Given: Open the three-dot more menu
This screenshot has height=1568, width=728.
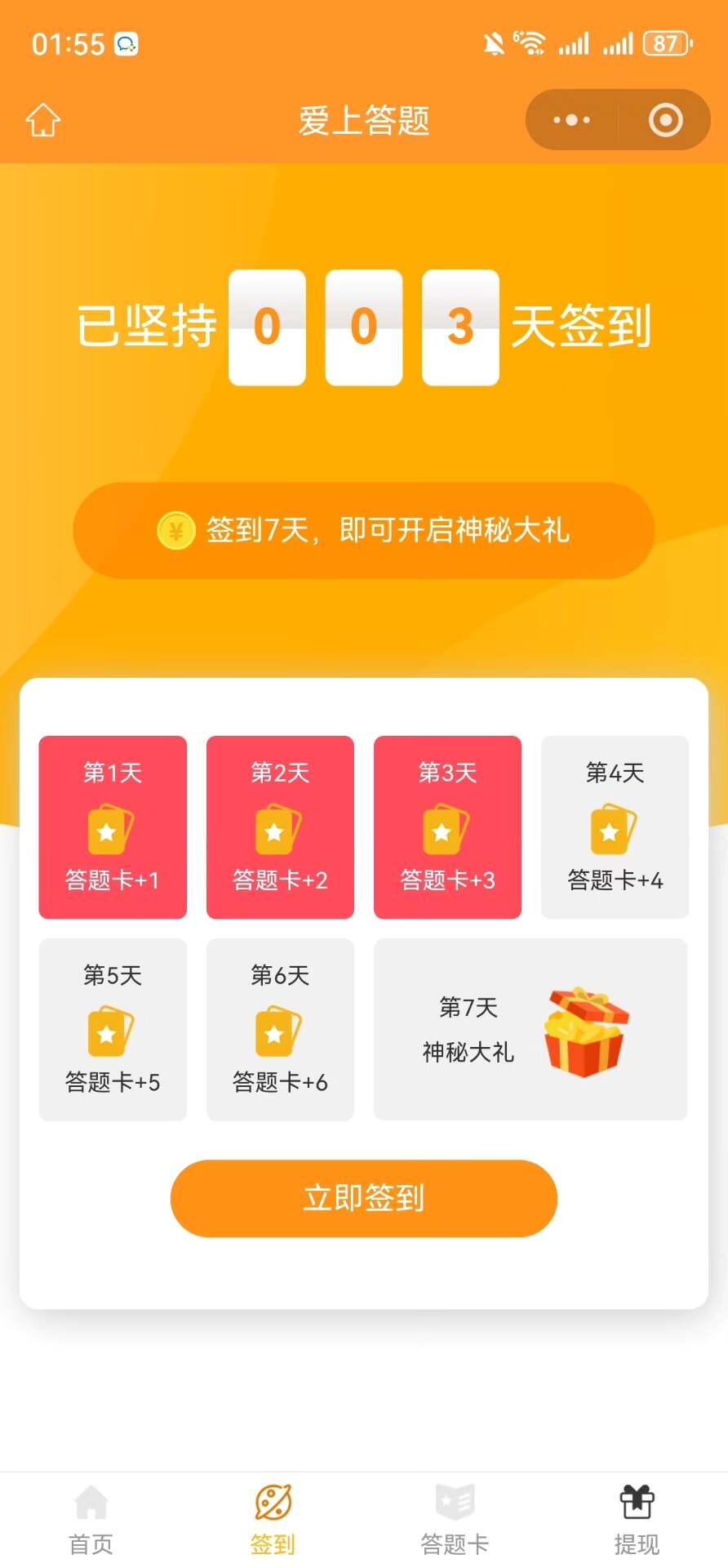Looking at the screenshot, I should pos(571,120).
